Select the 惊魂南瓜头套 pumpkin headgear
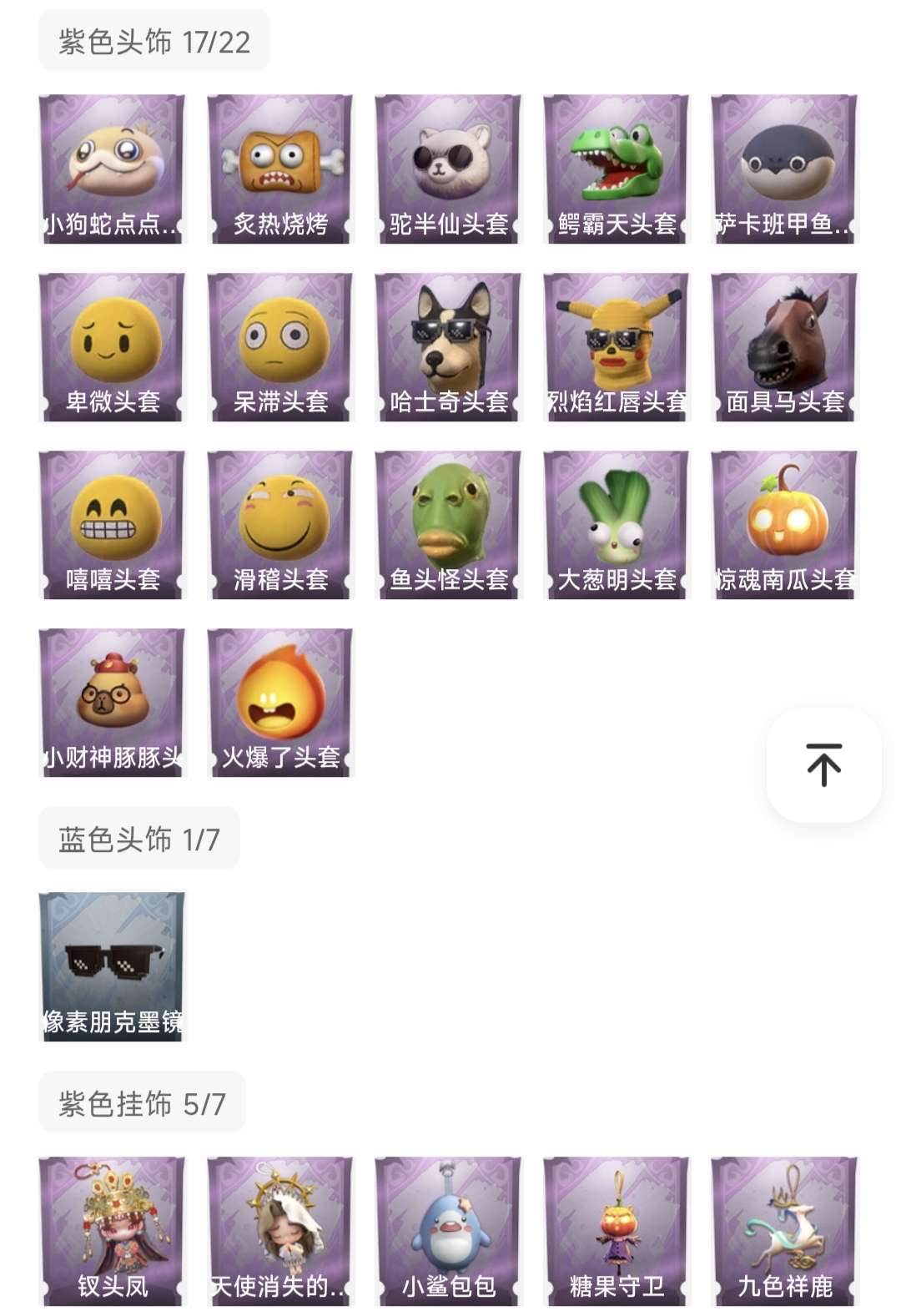Viewport: 901px width, 1316px height. point(784,525)
